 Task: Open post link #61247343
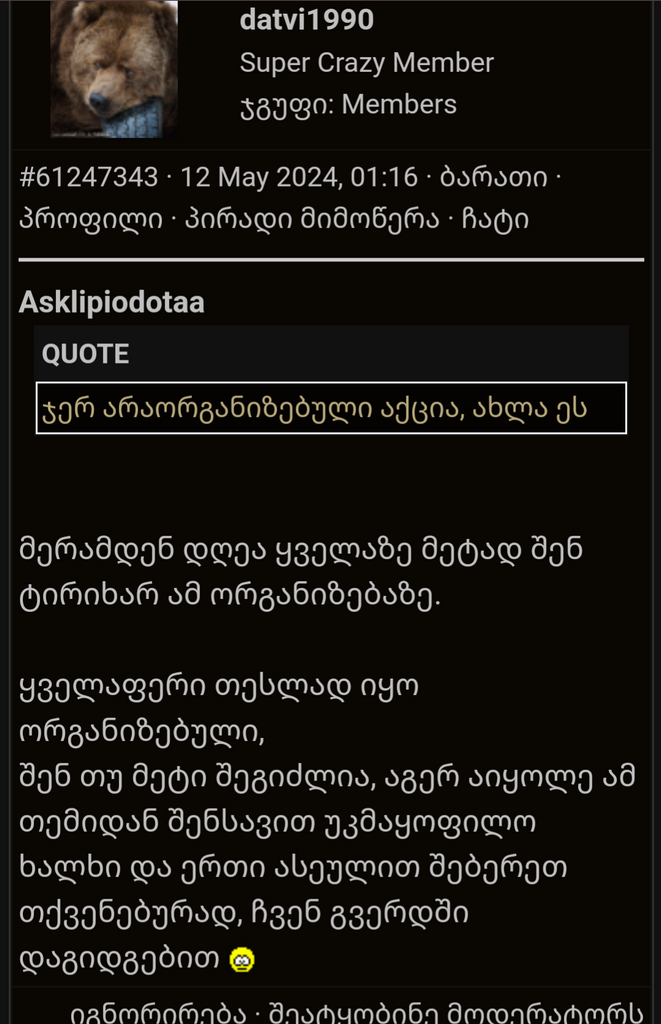[x=88, y=178]
